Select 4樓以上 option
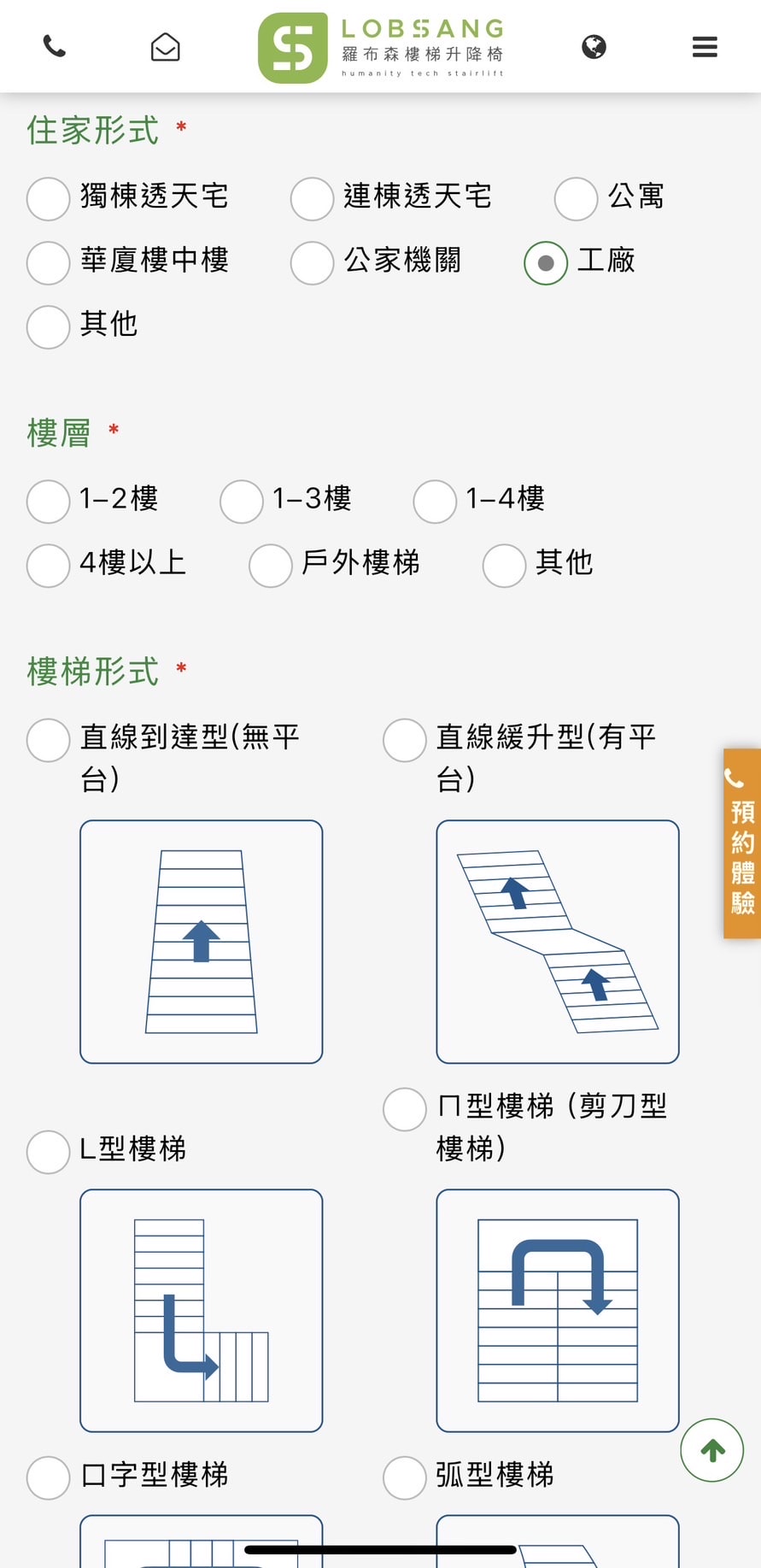The width and height of the screenshot is (761, 1568). [49, 566]
